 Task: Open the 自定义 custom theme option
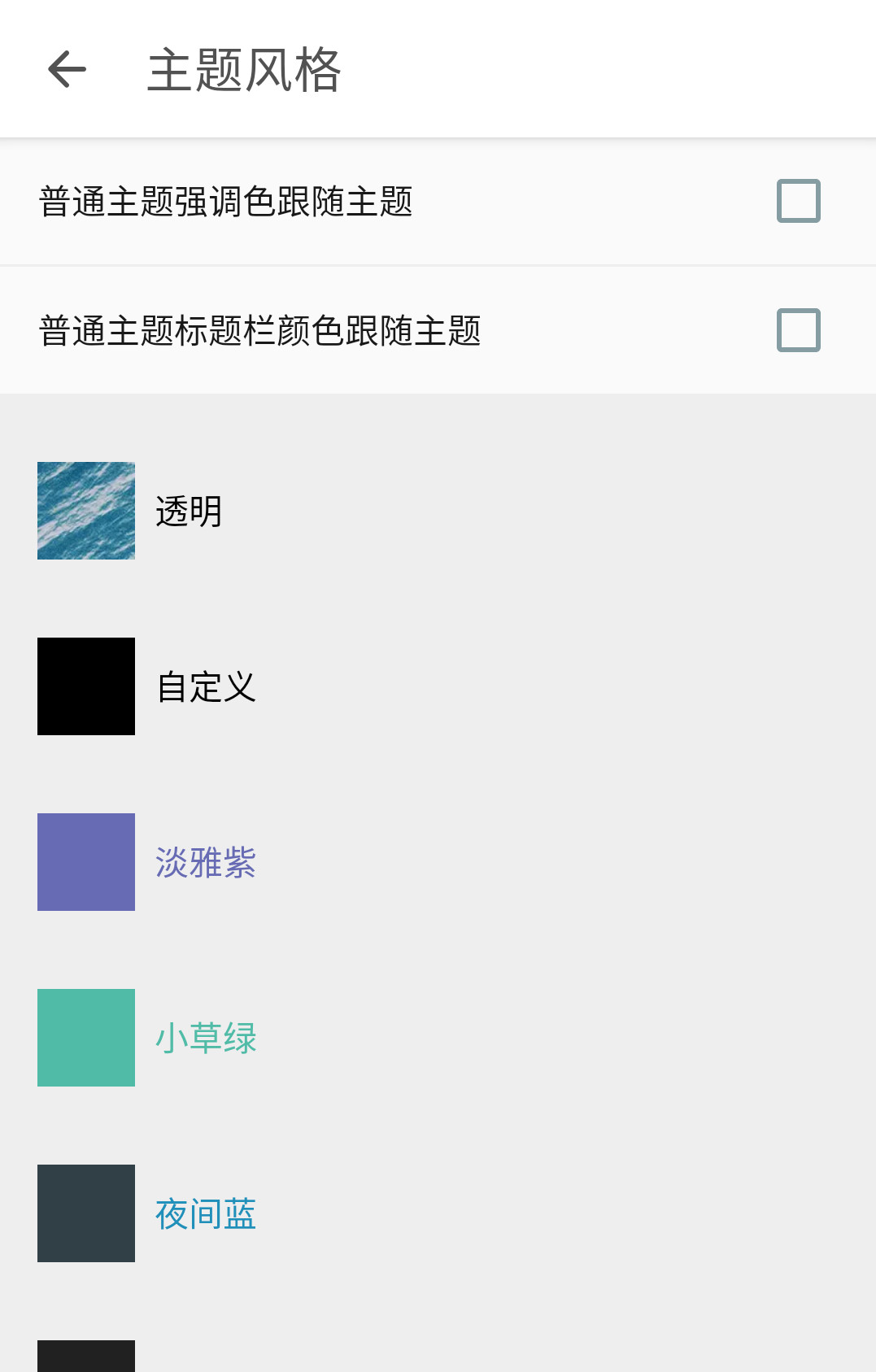point(207,686)
